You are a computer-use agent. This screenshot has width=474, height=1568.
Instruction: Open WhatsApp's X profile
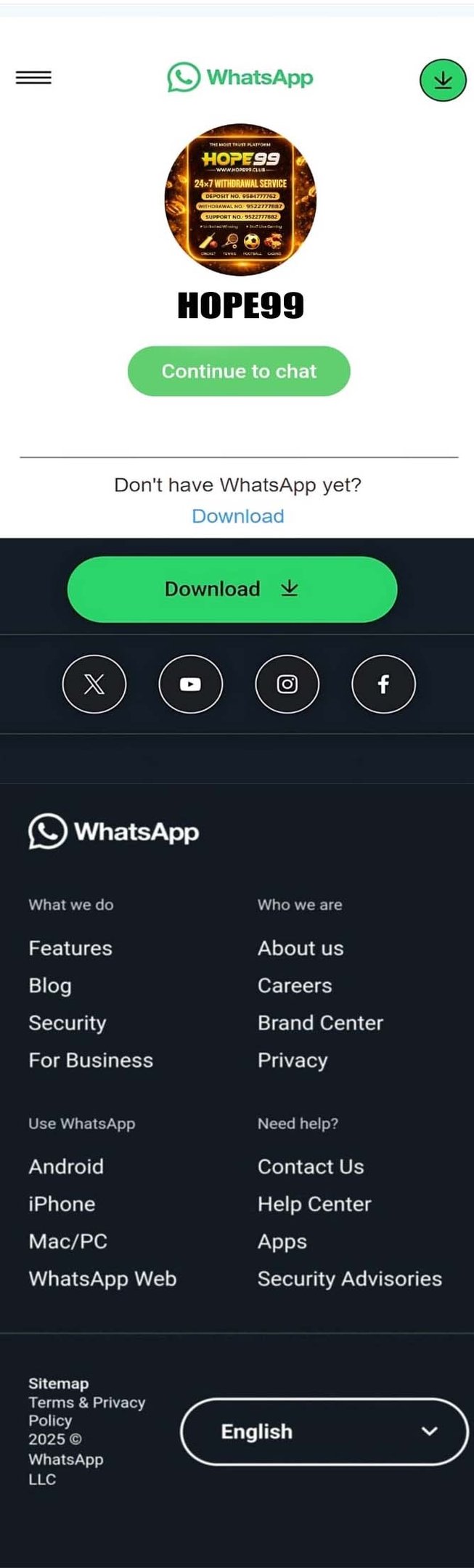click(94, 684)
